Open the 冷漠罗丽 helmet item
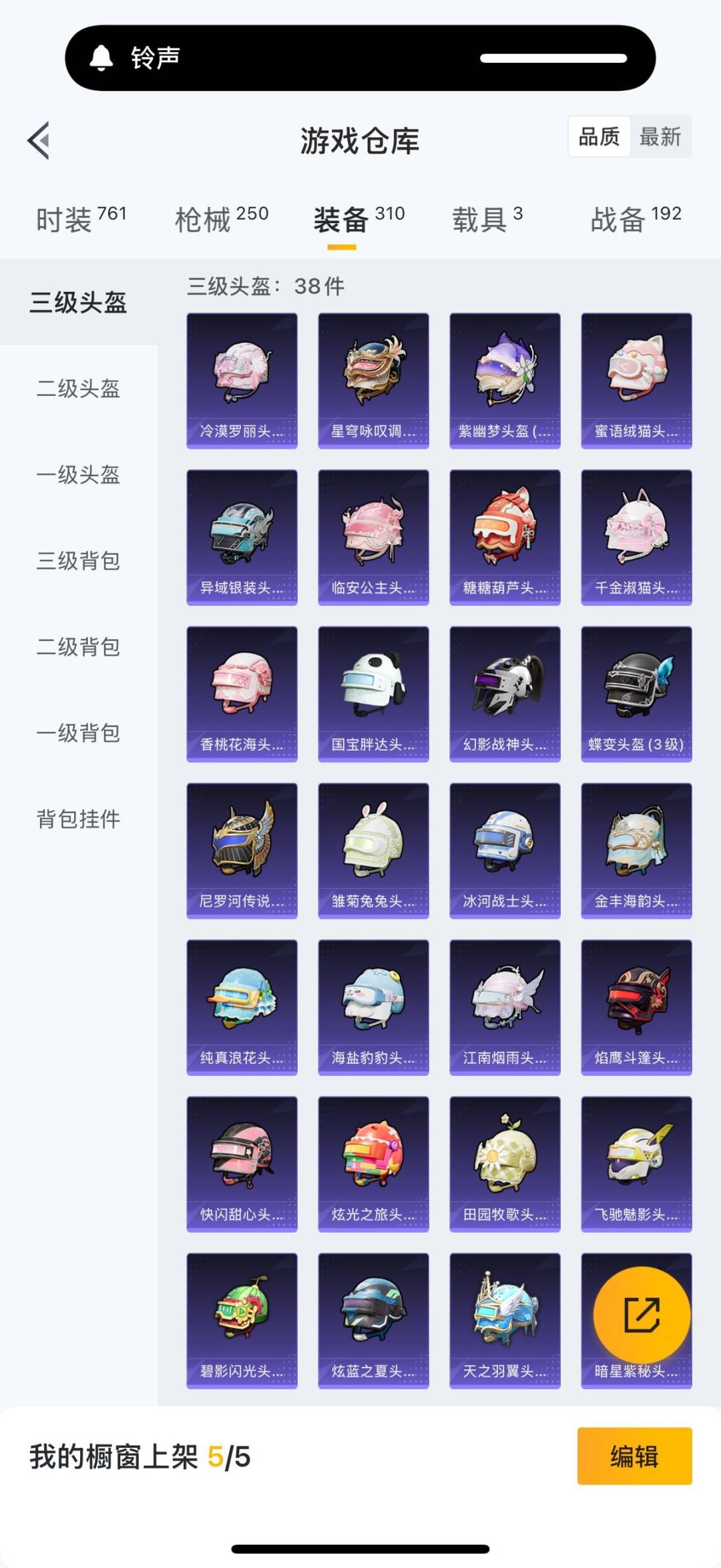The width and height of the screenshot is (721, 1568). [242, 381]
